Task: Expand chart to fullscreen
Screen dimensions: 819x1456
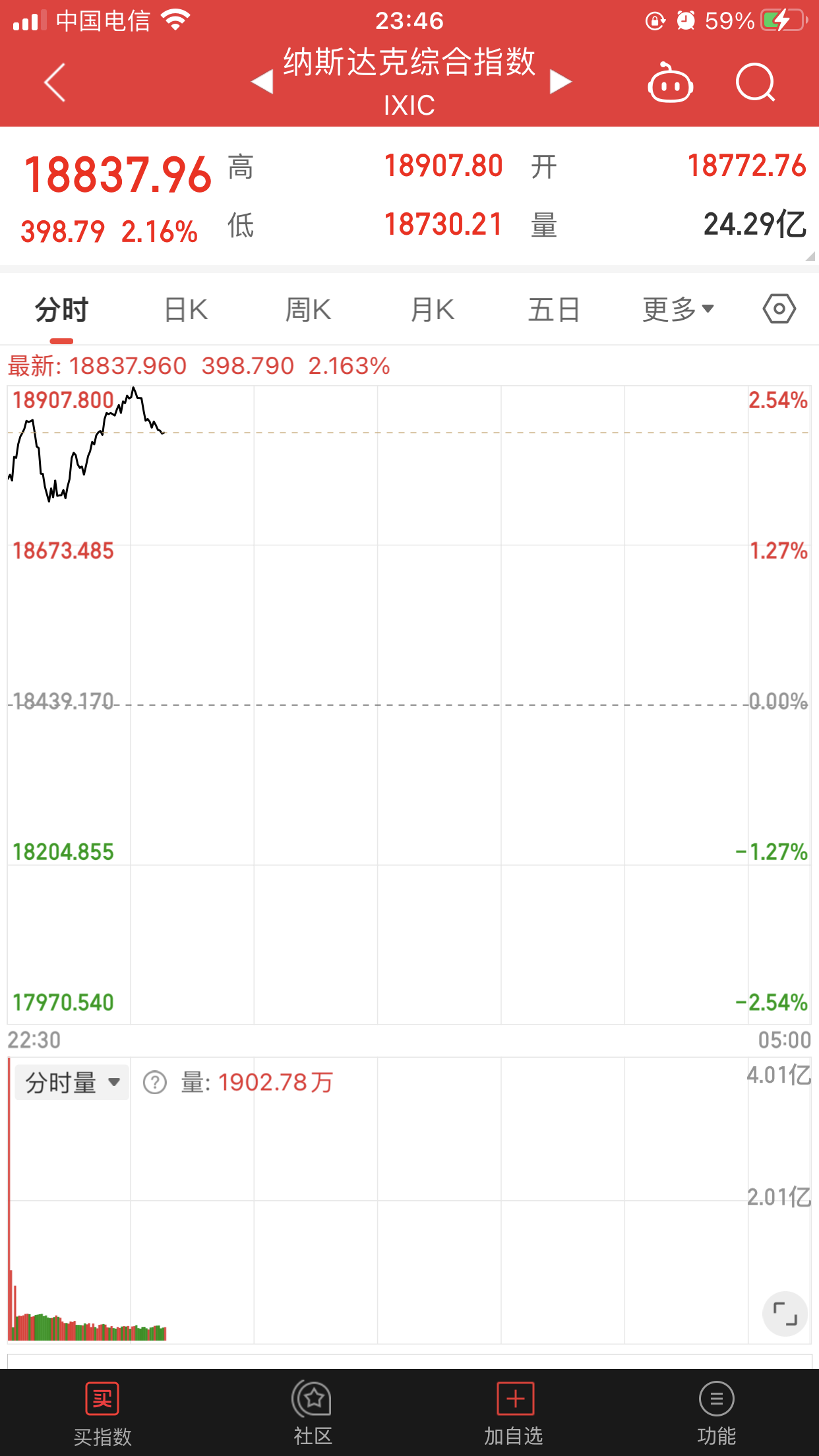Action: (x=785, y=1314)
